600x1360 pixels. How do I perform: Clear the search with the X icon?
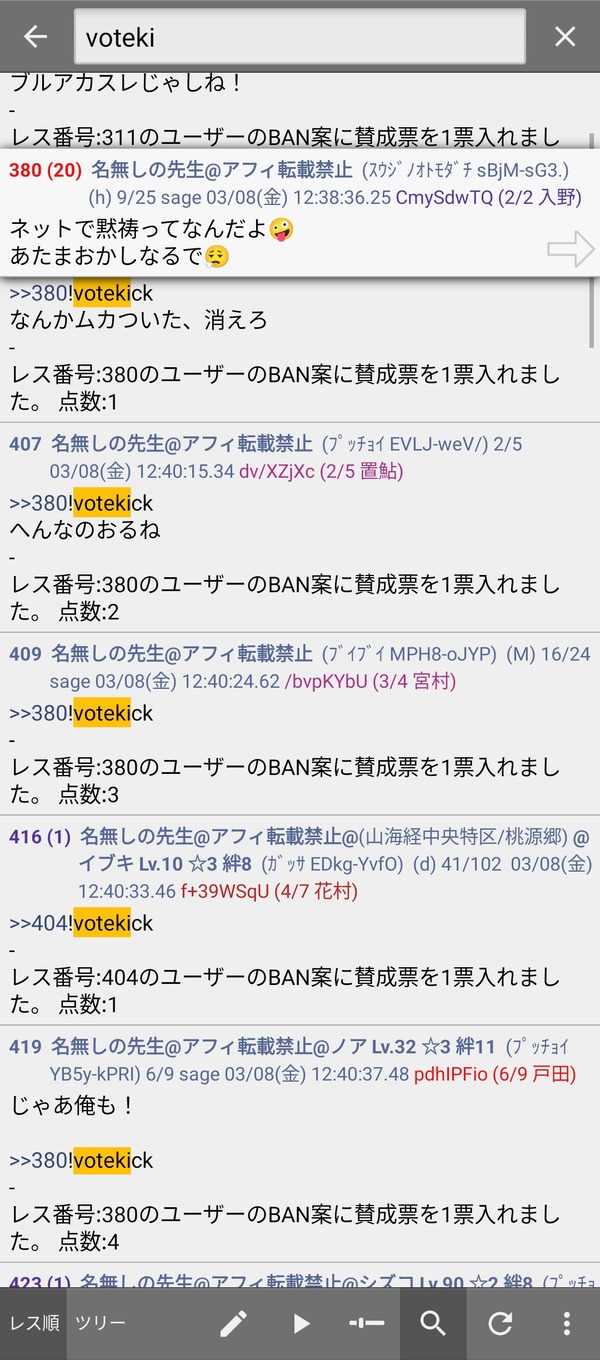[565, 37]
